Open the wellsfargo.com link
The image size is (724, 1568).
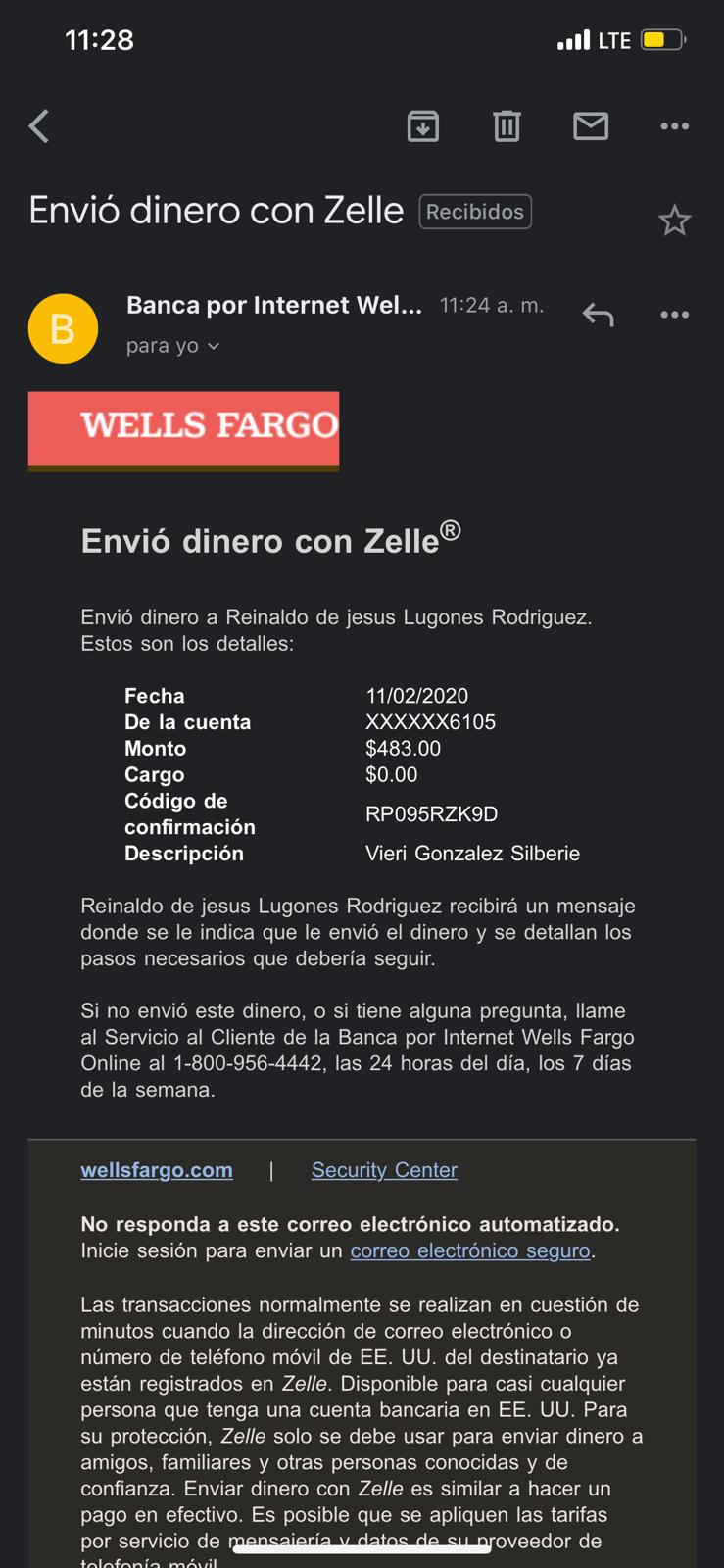coord(157,1170)
